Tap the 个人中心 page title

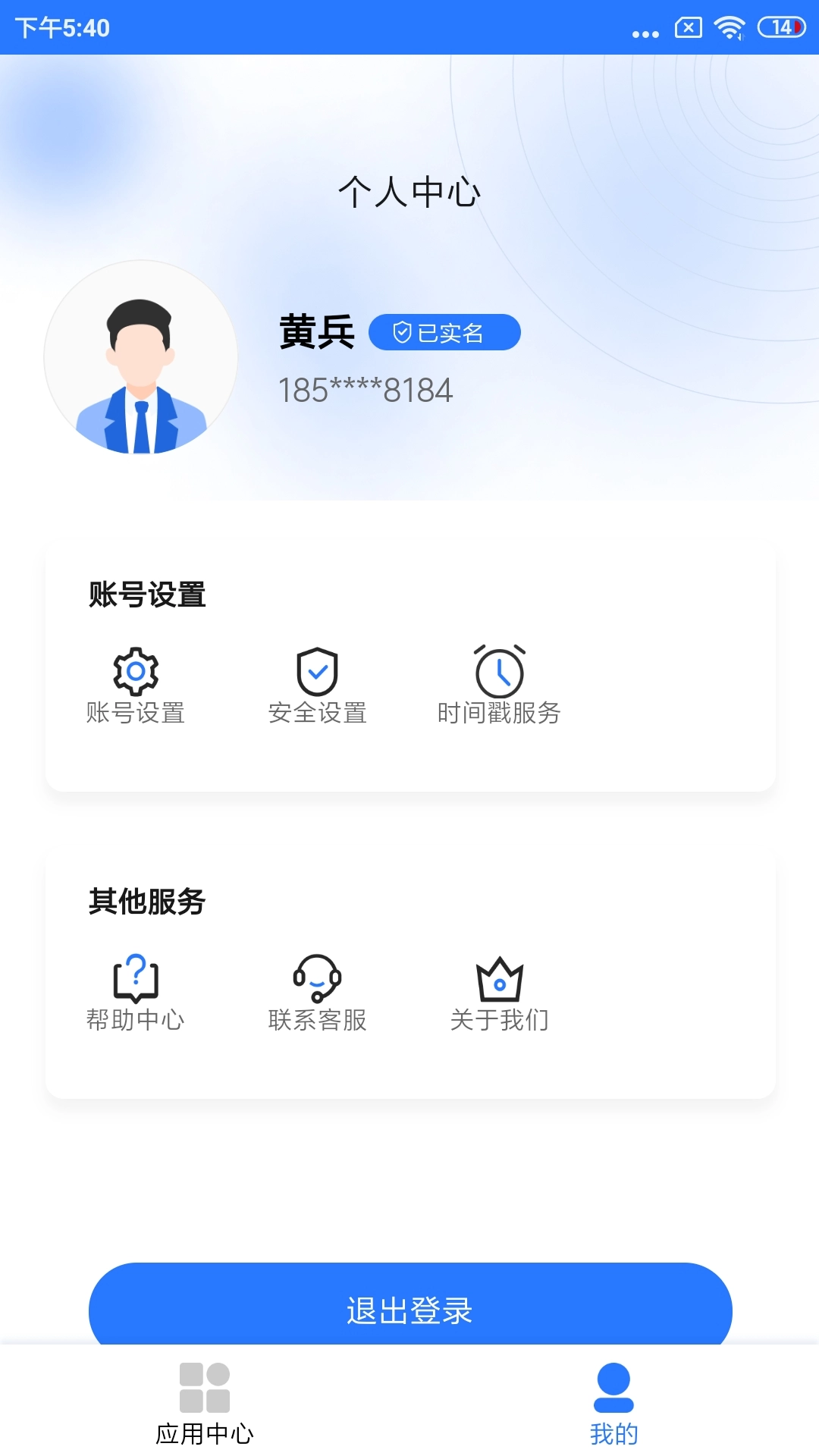[409, 192]
